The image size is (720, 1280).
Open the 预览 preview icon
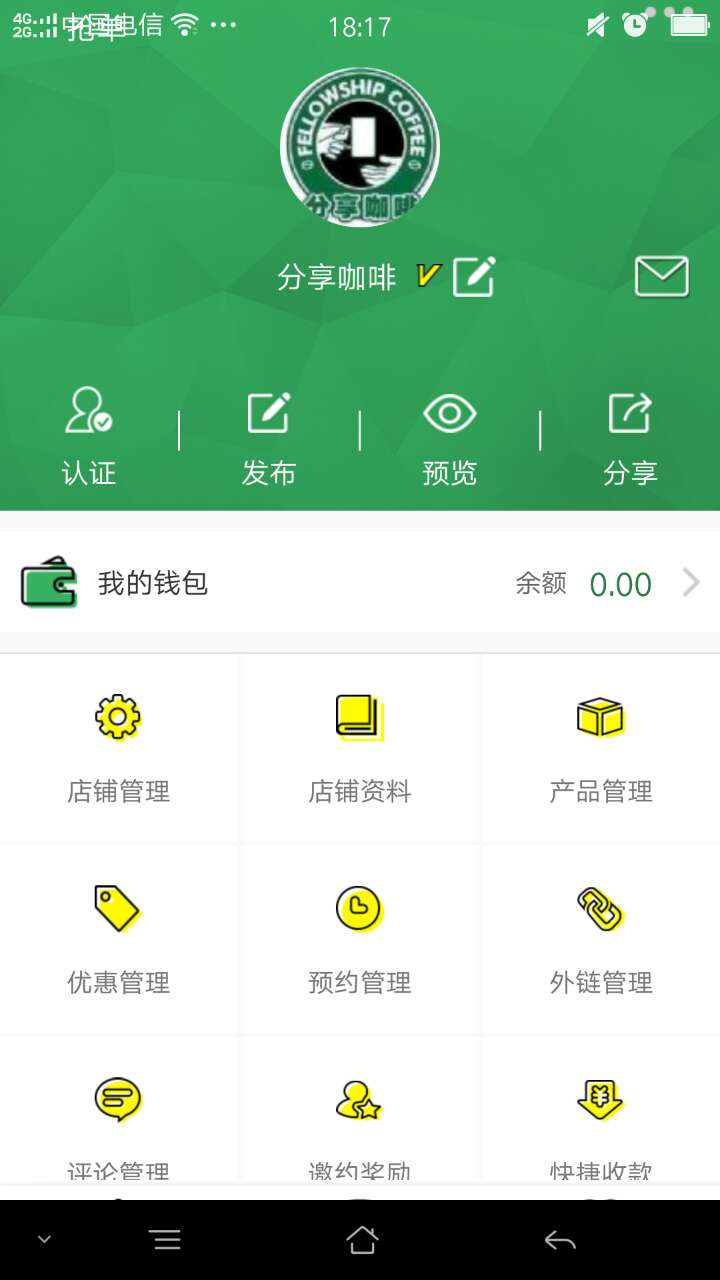click(449, 412)
